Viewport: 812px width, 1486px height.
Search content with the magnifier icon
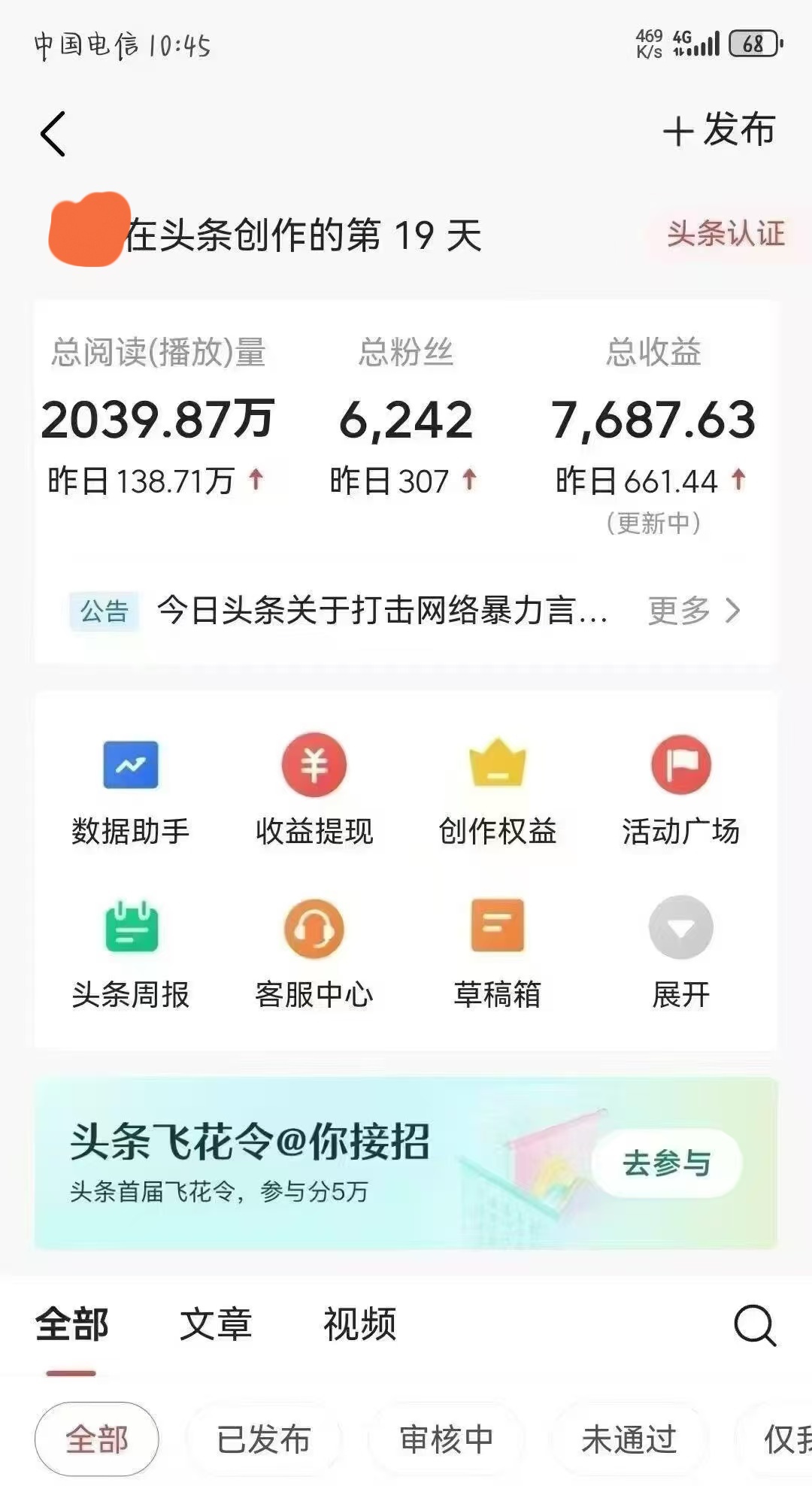tap(754, 1325)
